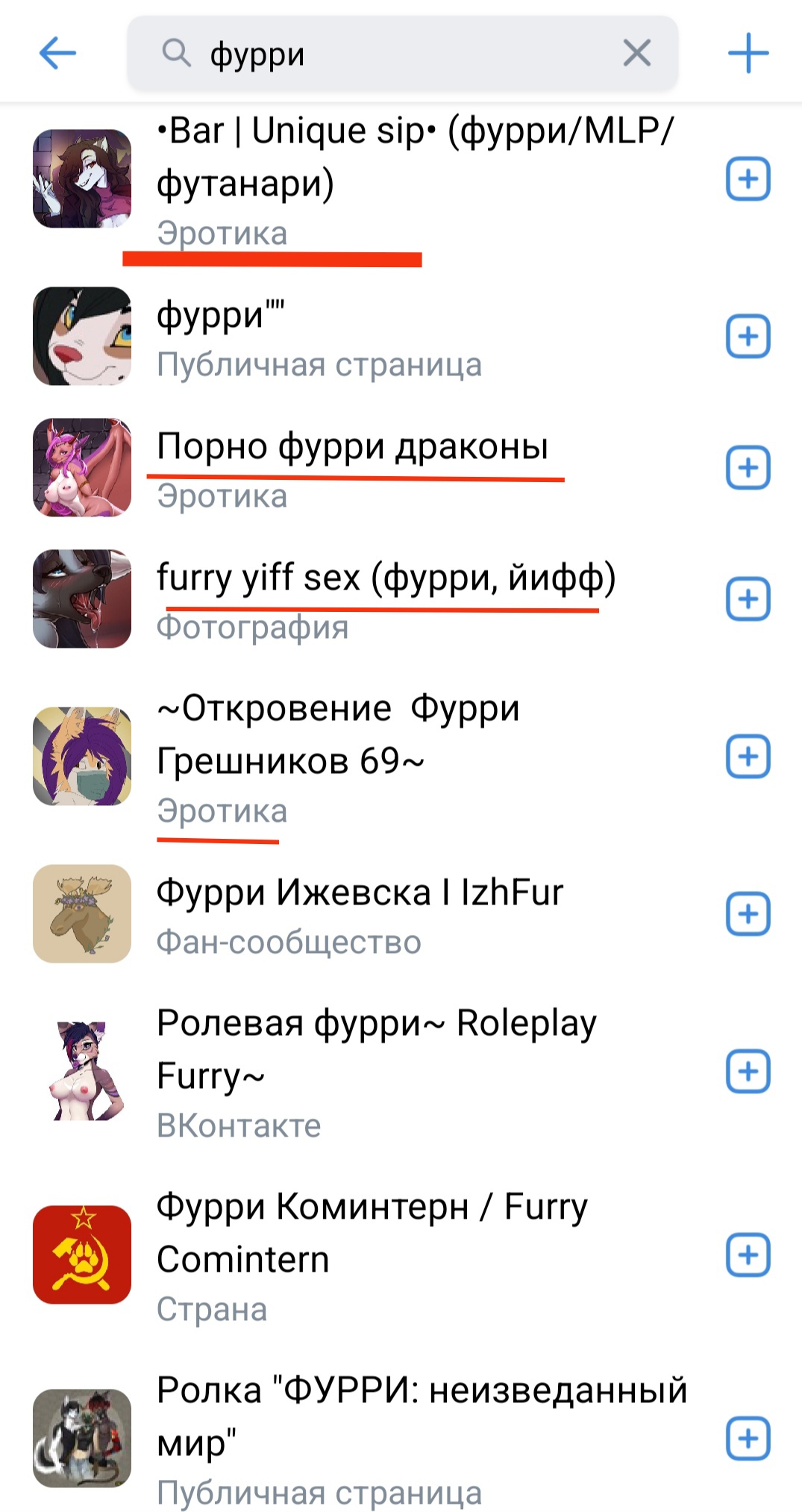Image resolution: width=802 pixels, height=1512 pixels.
Task: Go back with the arrow icon
Action: coord(57,54)
